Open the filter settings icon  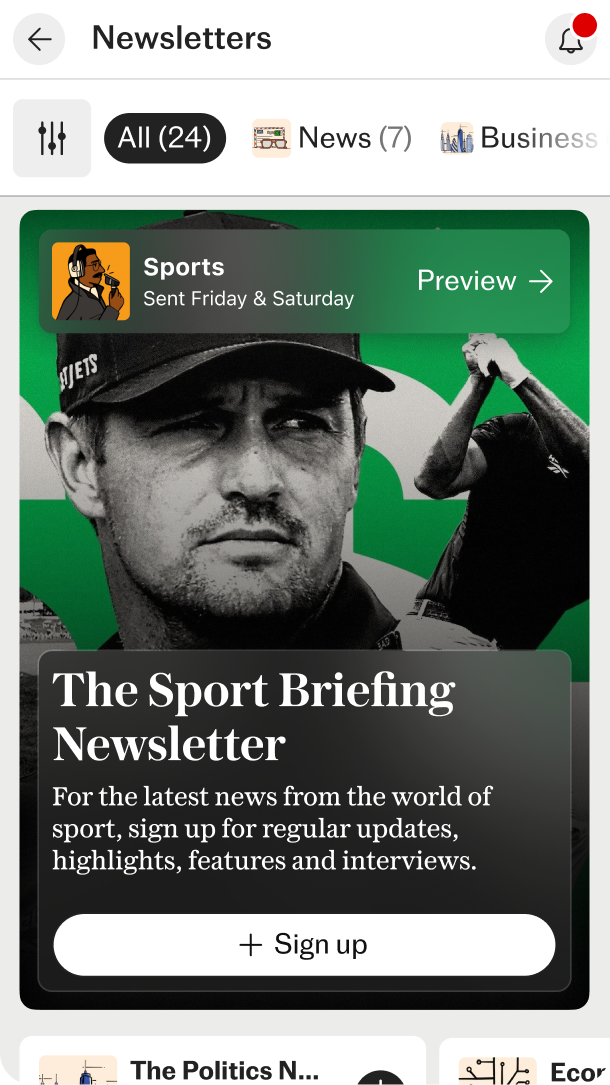(x=52, y=138)
